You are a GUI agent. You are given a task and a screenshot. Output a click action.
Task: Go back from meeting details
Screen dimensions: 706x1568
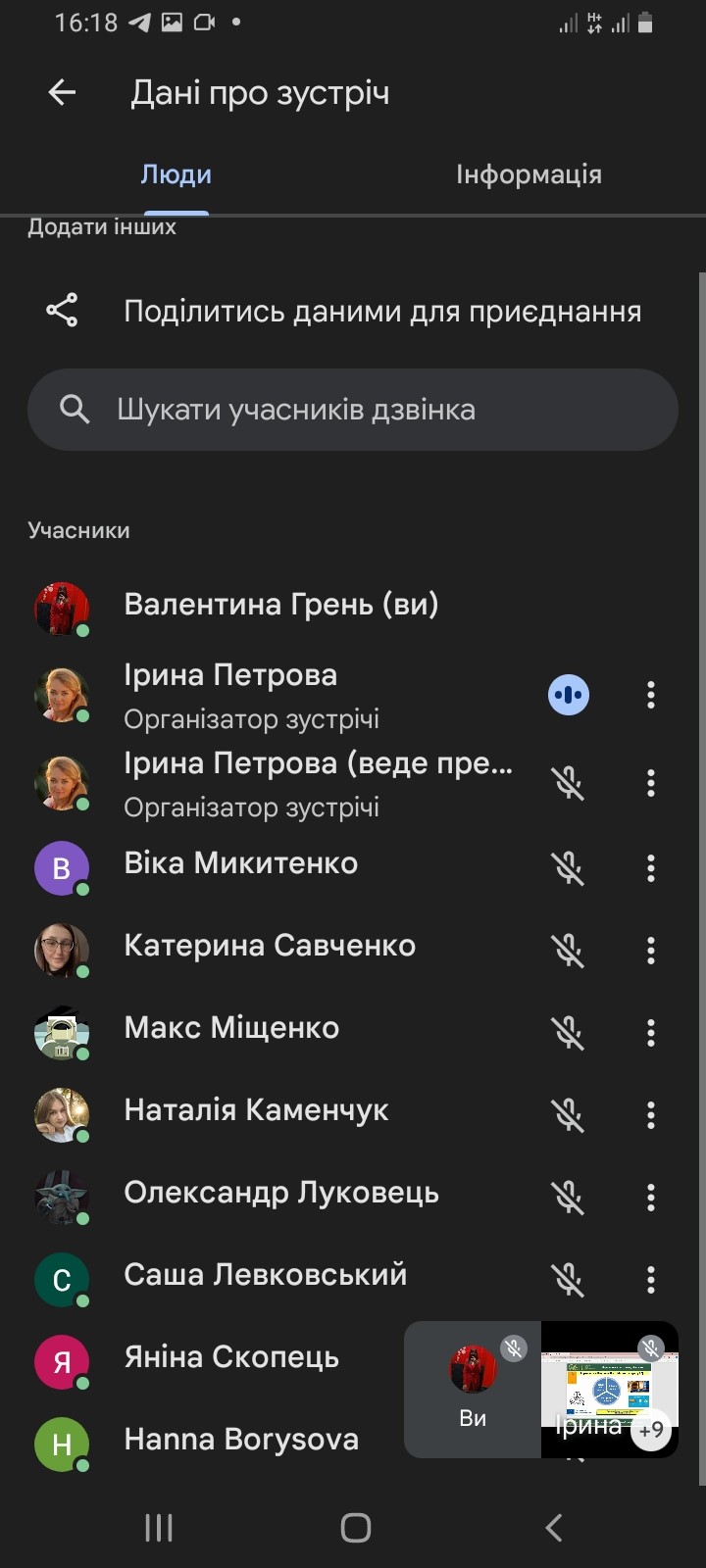[62, 93]
